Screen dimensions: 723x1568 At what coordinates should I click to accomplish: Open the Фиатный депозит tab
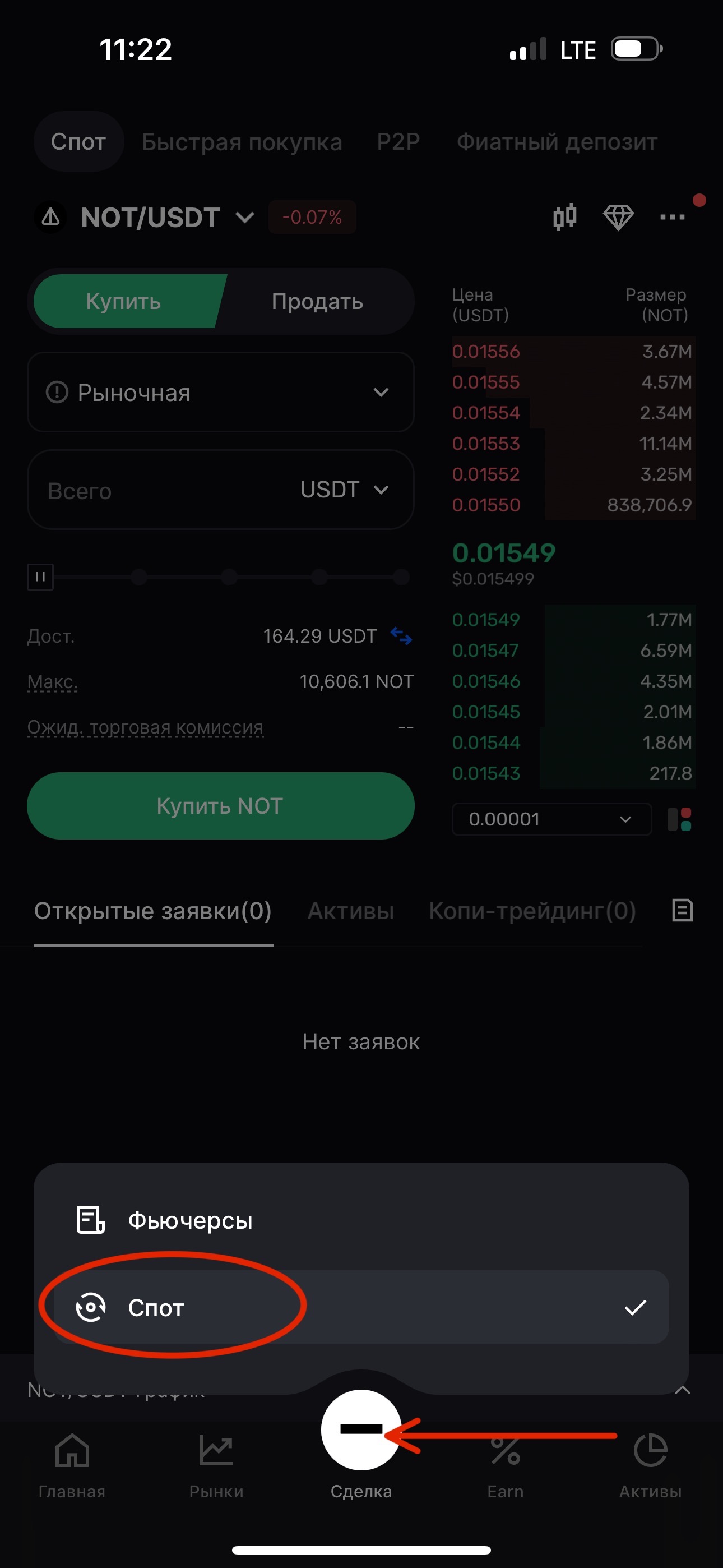point(557,142)
